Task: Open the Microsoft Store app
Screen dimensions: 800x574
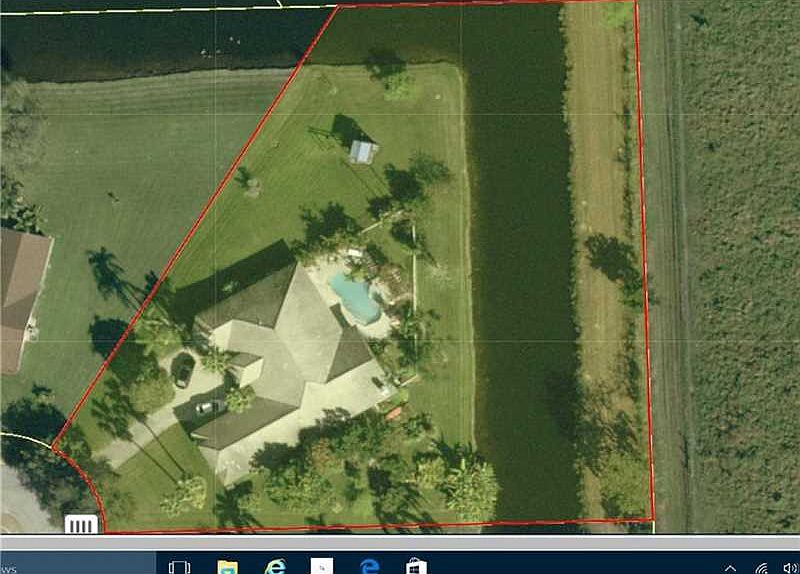Action: (x=417, y=566)
